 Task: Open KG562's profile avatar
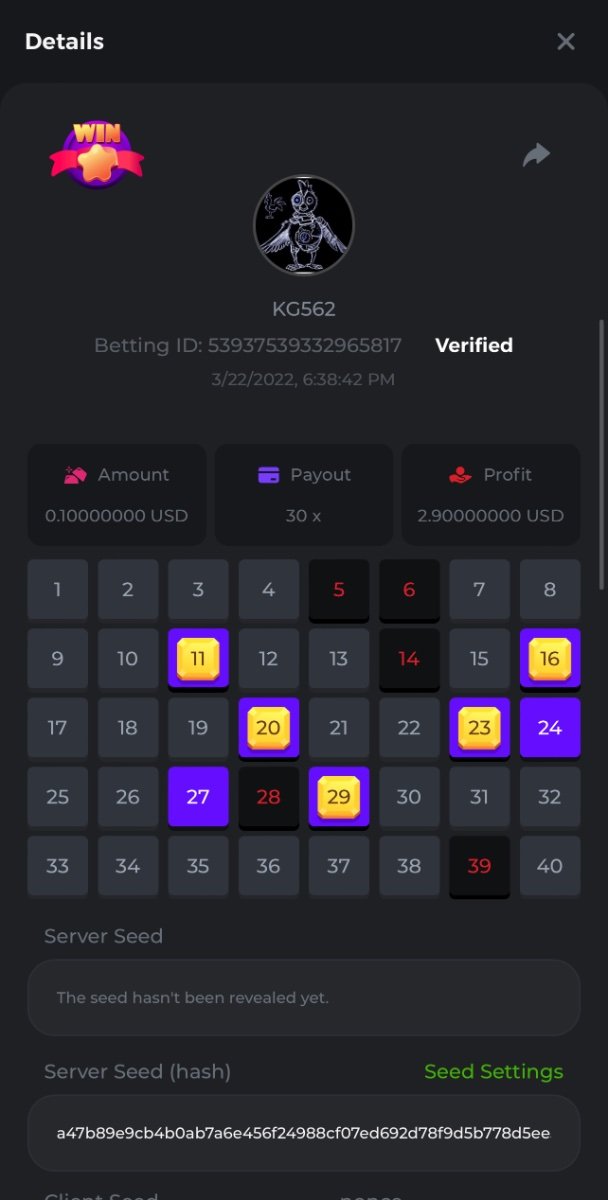[x=304, y=226]
